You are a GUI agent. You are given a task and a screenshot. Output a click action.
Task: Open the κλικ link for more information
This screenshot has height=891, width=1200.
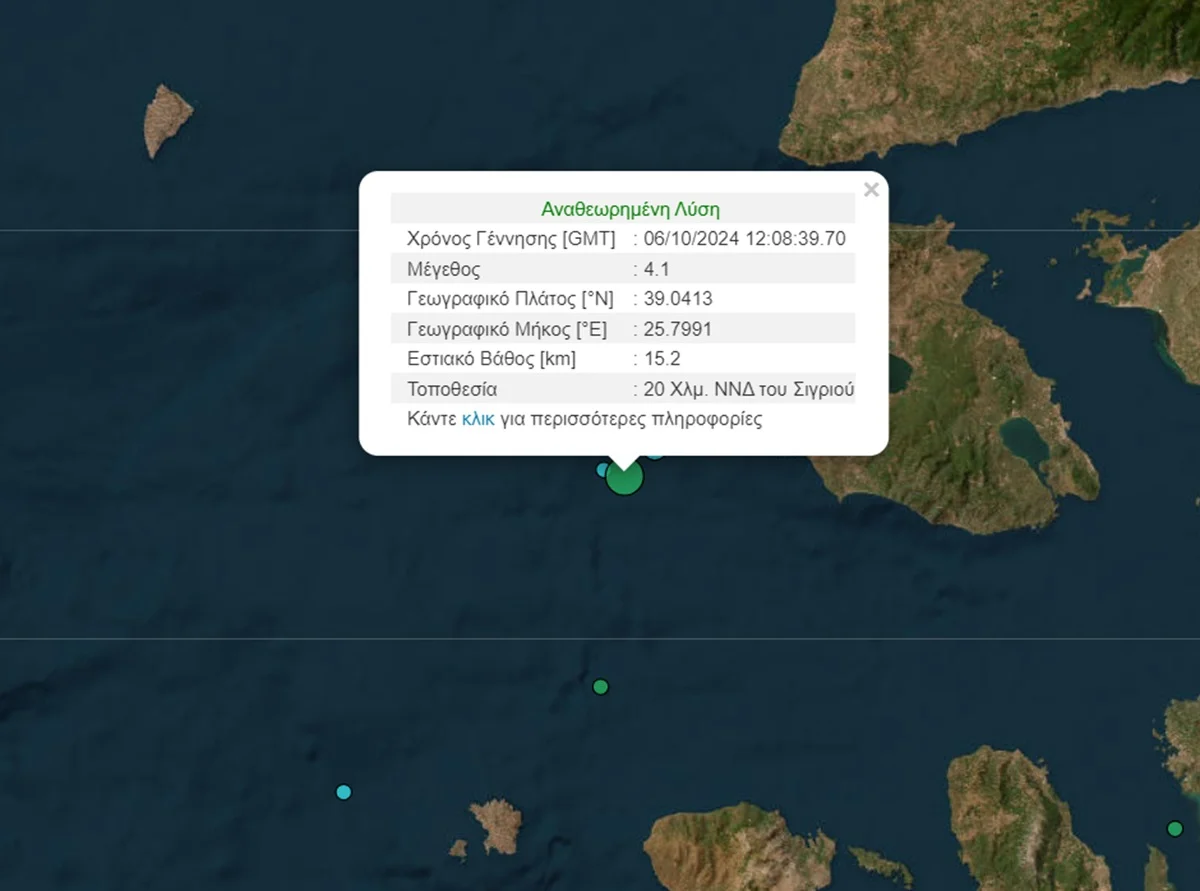click(x=478, y=419)
